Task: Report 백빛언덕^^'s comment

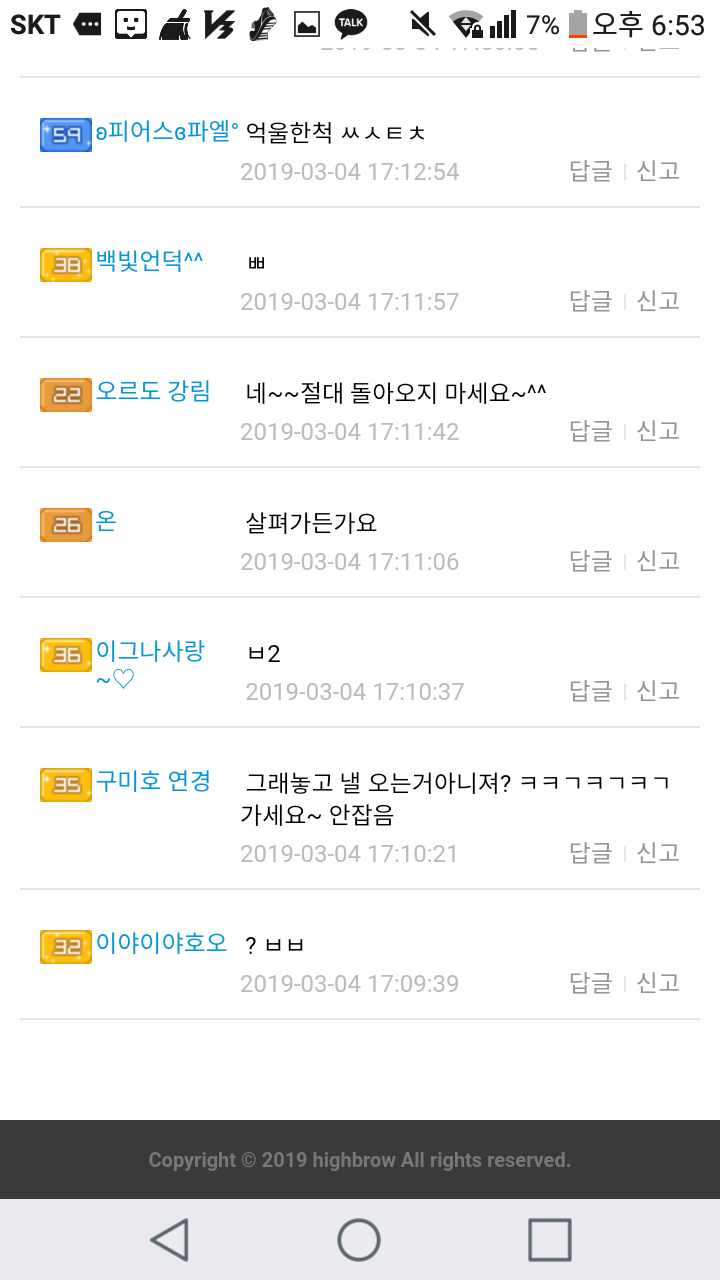Action: [x=658, y=301]
